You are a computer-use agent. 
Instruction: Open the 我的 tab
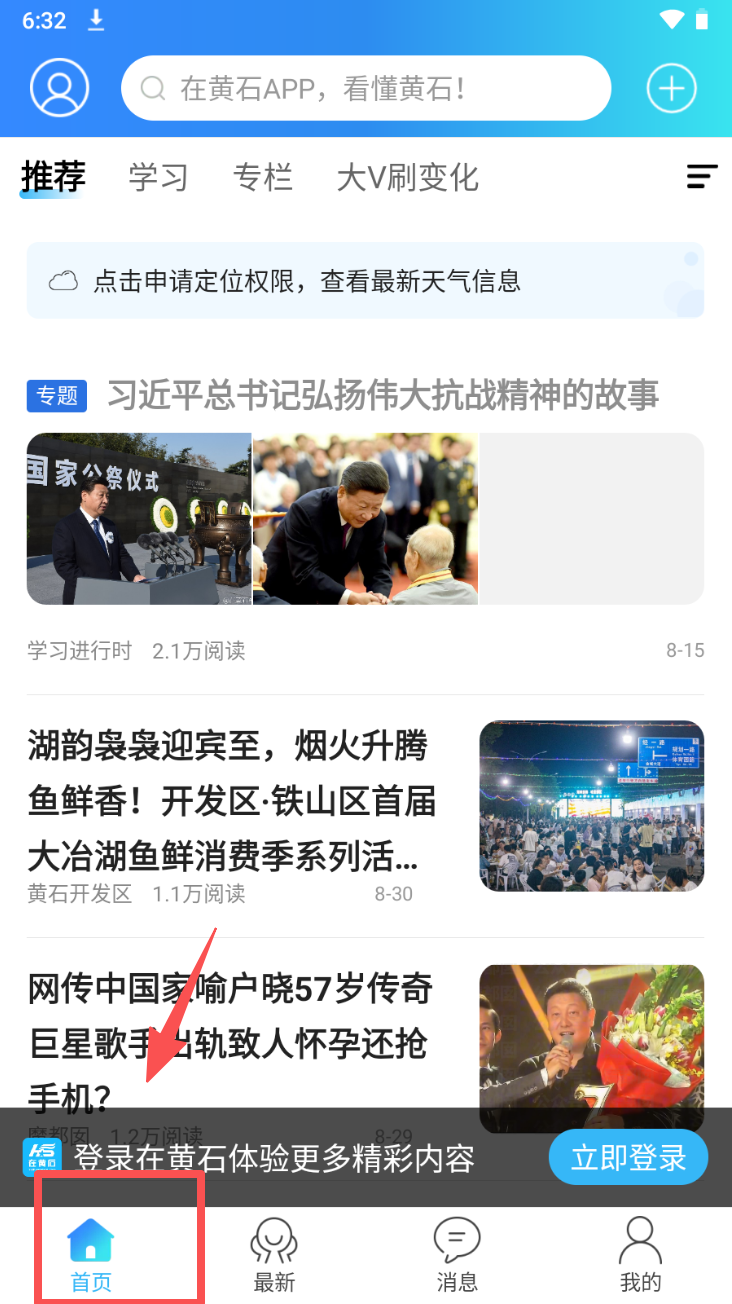(640, 1256)
